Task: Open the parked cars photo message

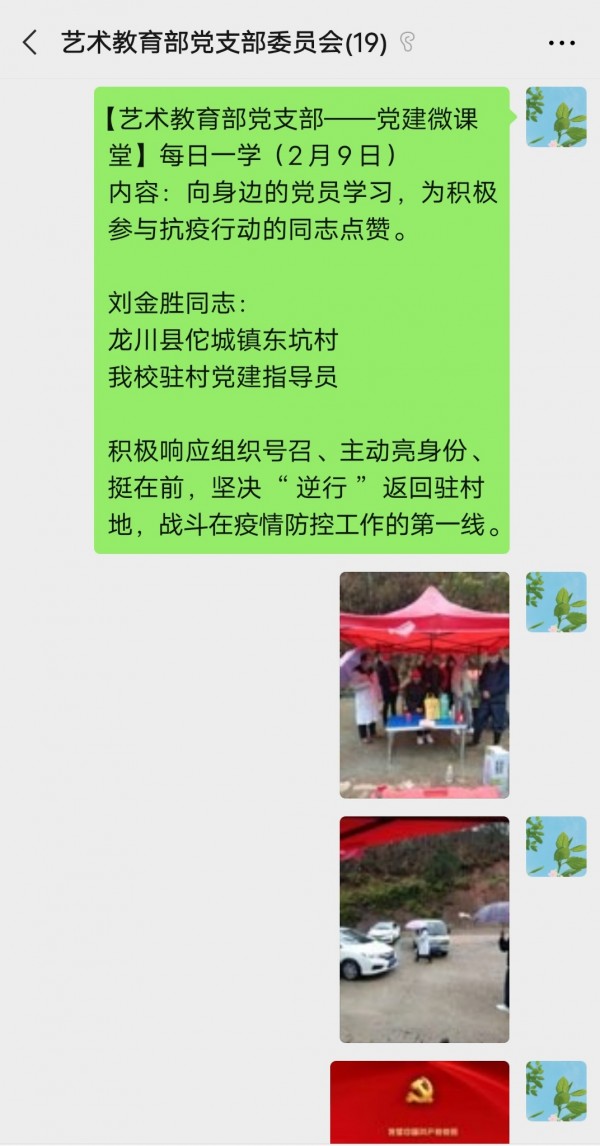Action: click(x=424, y=929)
